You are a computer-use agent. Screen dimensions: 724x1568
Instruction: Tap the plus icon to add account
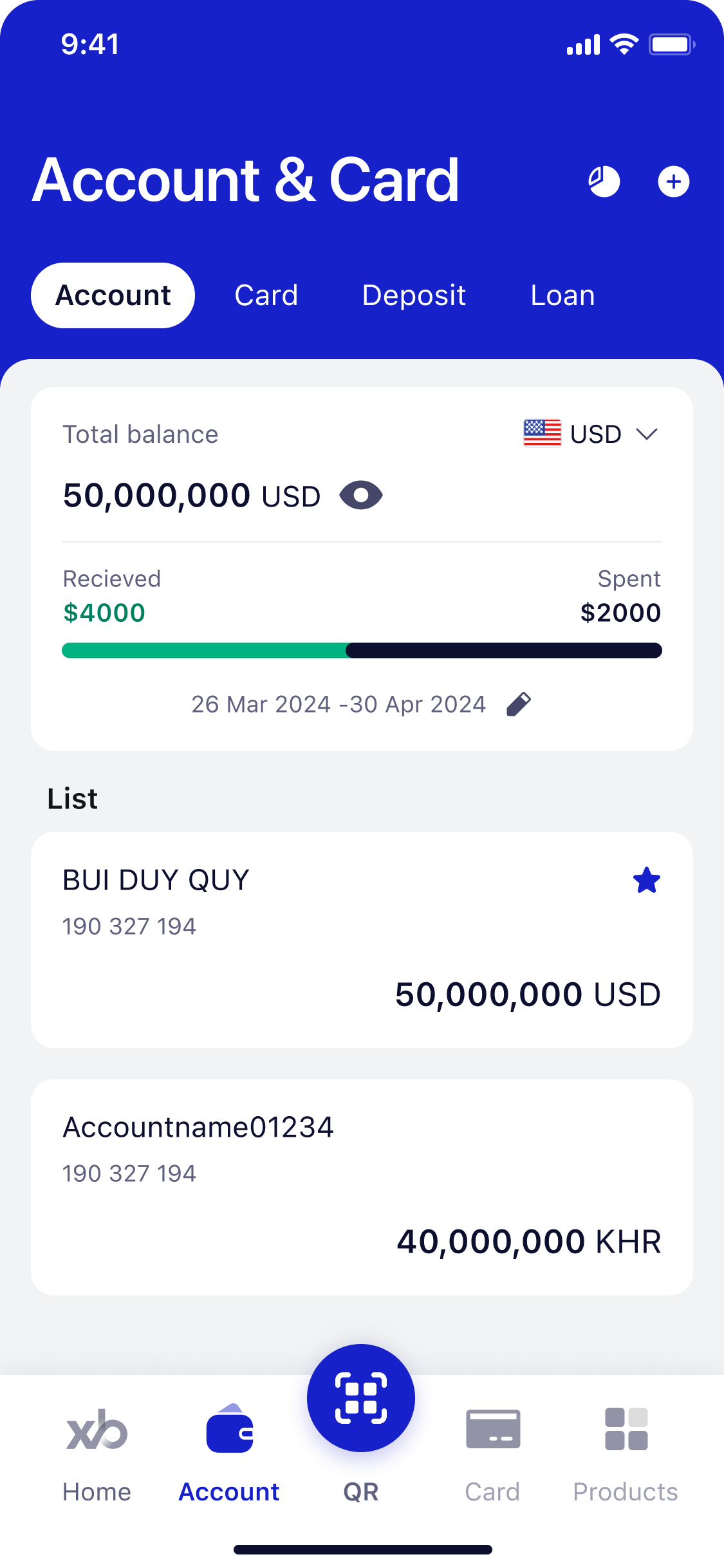pyautogui.click(x=673, y=182)
